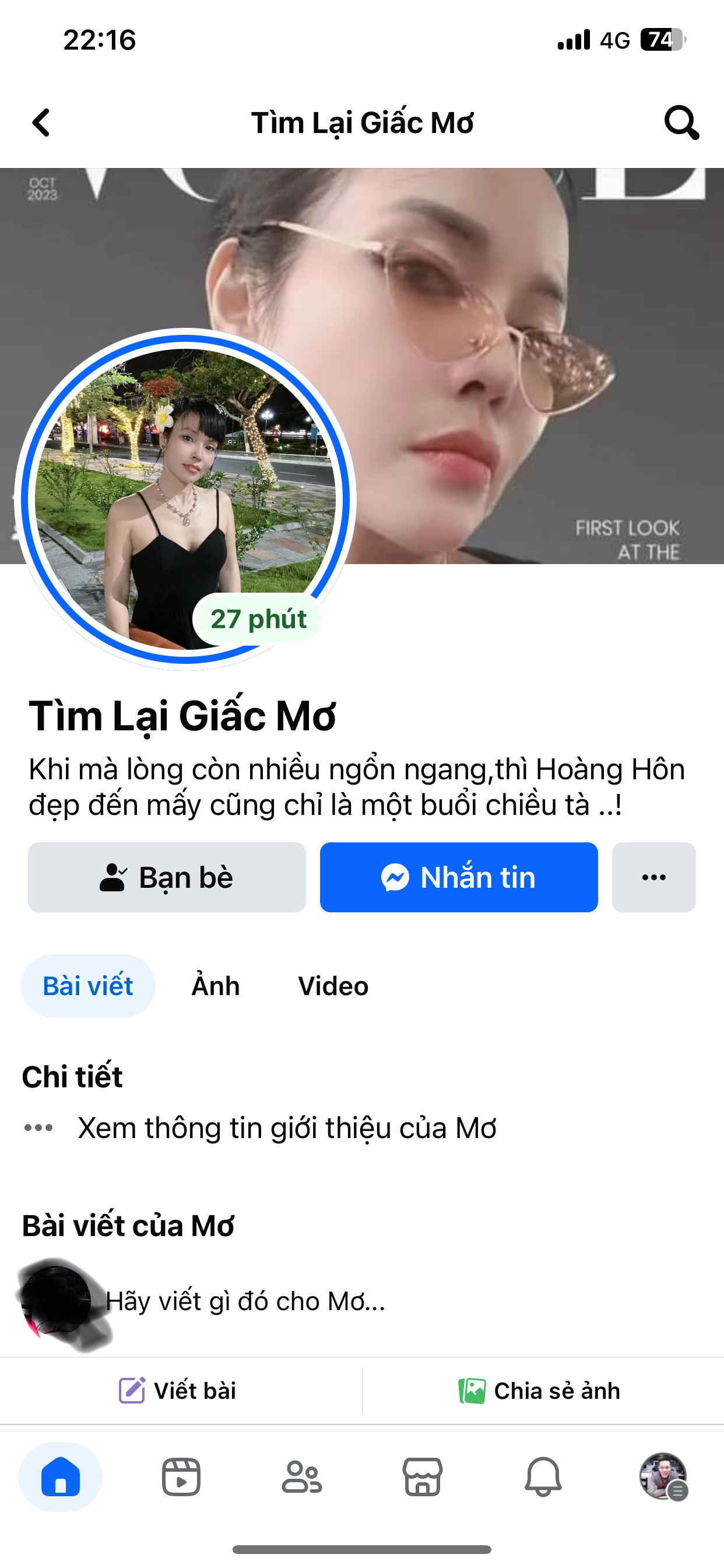Choose Chia sẻ ảnh to share a photo
724x1568 pixels.
[x=540, y=1391]
